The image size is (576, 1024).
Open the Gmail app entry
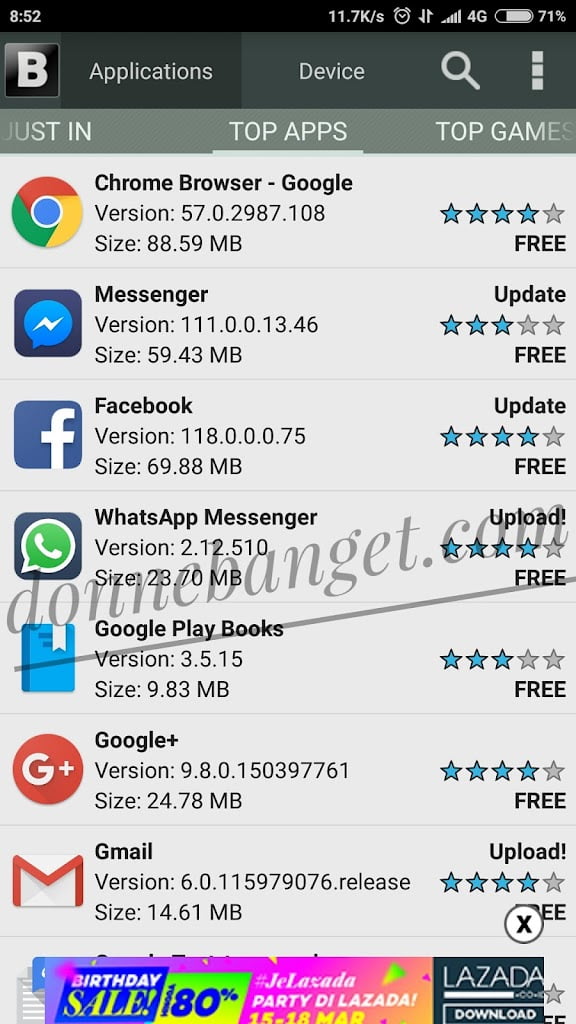[x=288, y=882]
